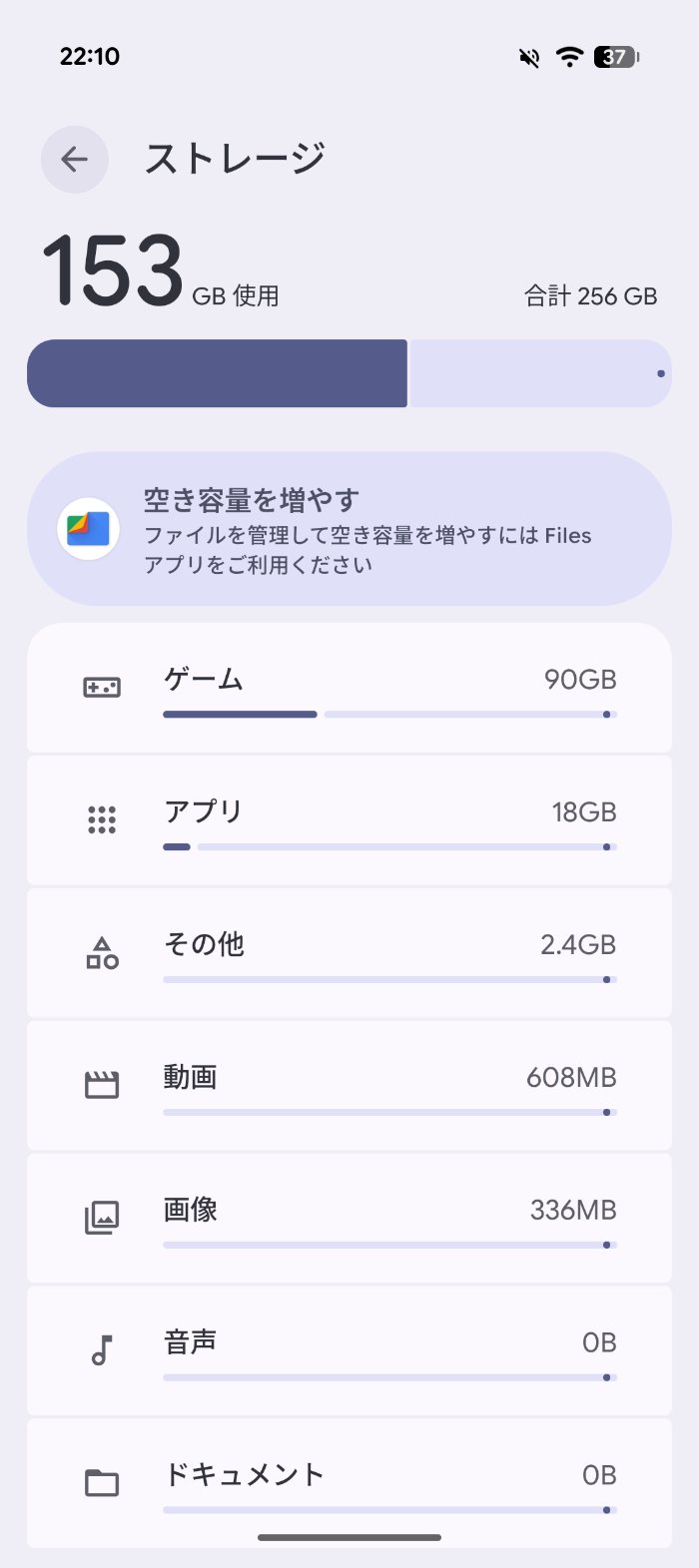Screen dimensions: 699x1568
Task: Select the その他 storage category
Action: (x=349, y=953)
